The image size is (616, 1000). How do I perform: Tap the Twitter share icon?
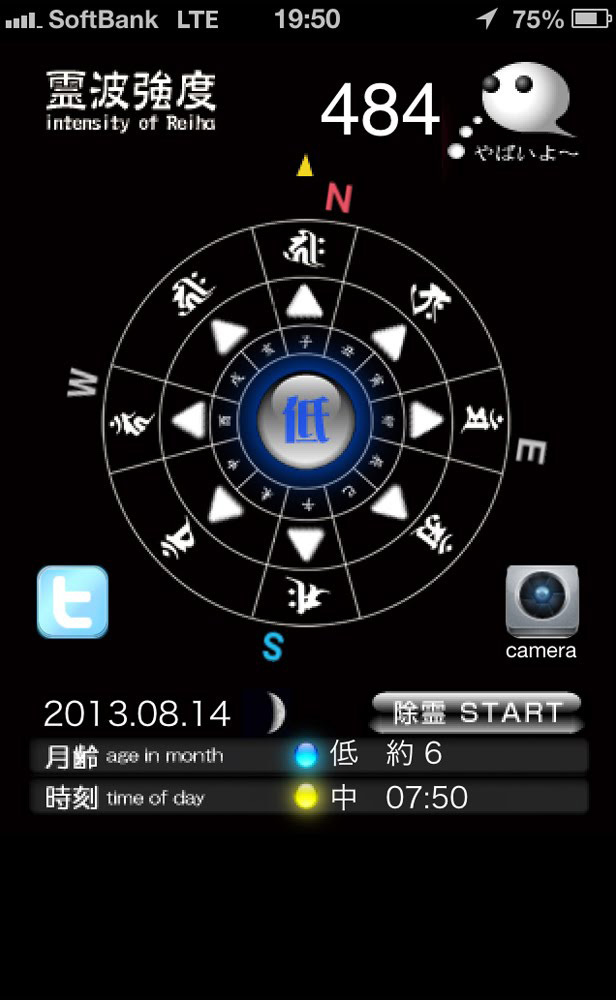72,602
